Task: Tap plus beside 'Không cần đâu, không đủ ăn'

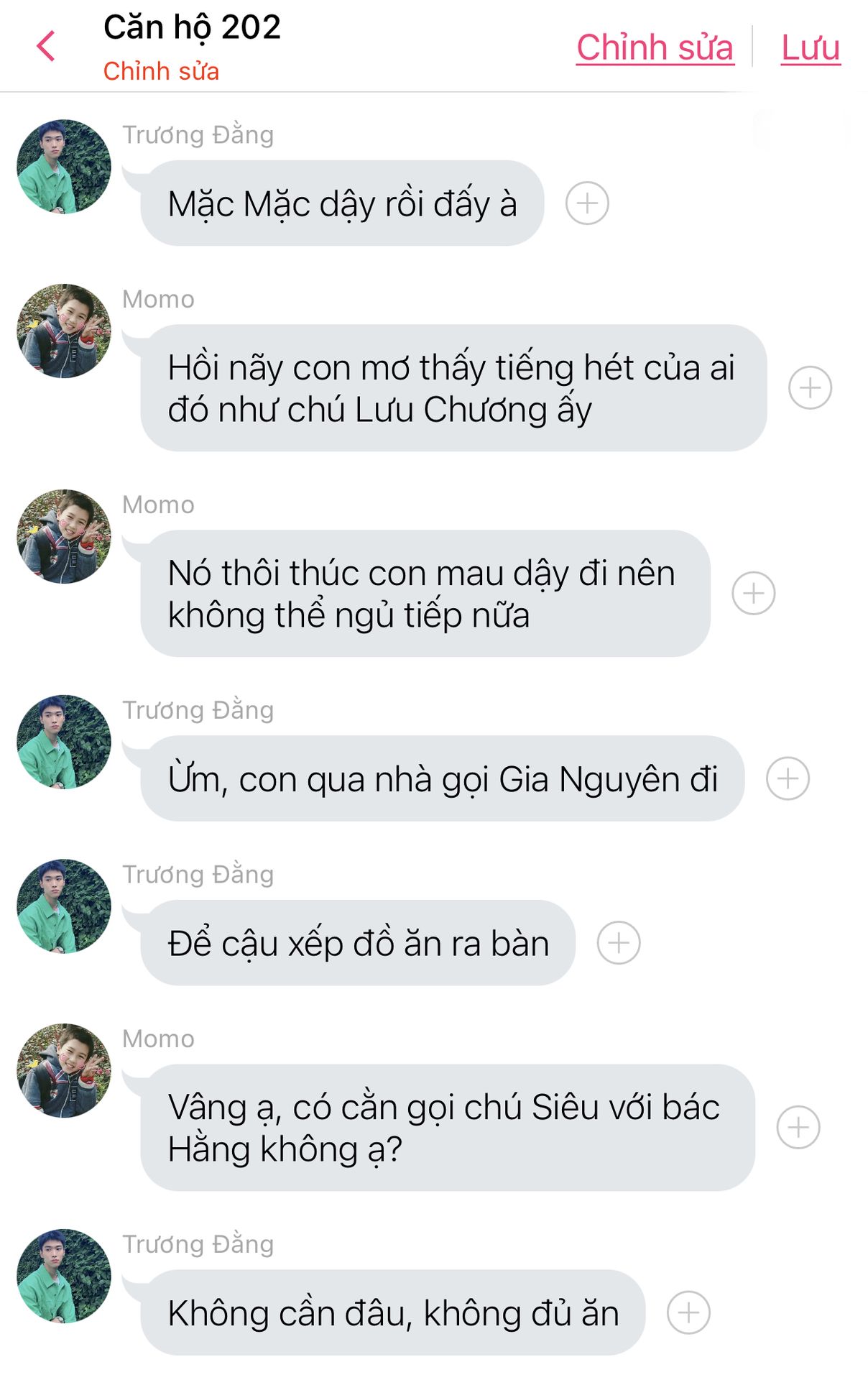Action: (688, 1313)
